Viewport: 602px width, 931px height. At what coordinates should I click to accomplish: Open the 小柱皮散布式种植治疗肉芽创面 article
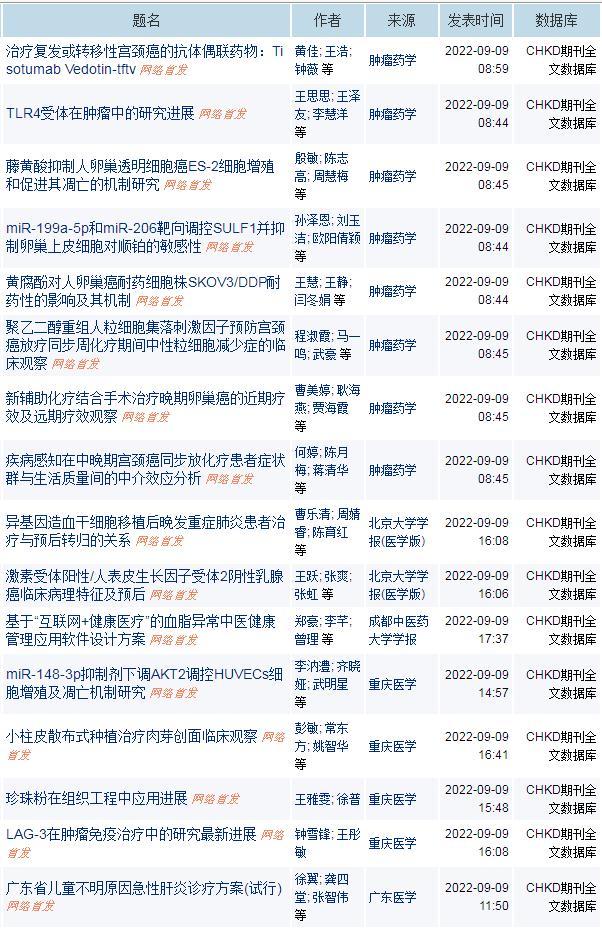[131, 736]
